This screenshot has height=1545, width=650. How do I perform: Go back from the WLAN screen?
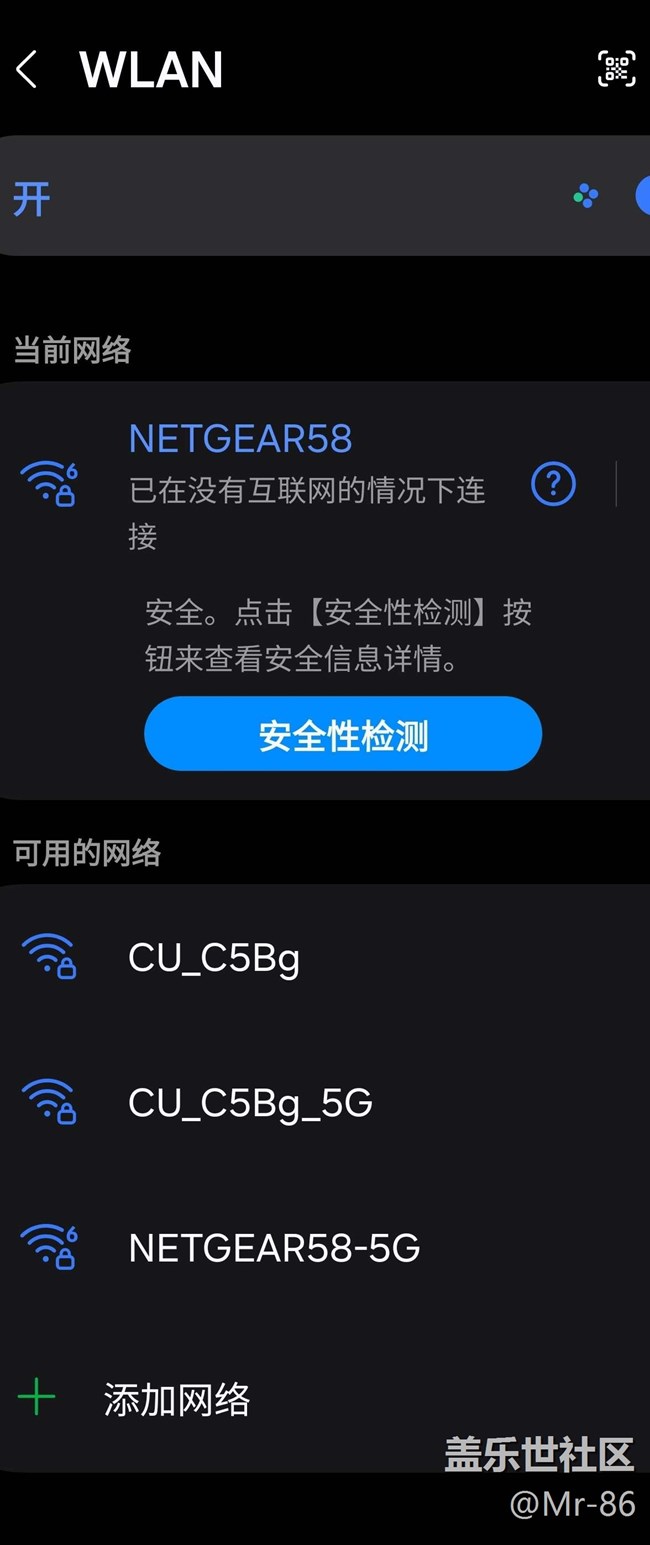tap(27, 70)
